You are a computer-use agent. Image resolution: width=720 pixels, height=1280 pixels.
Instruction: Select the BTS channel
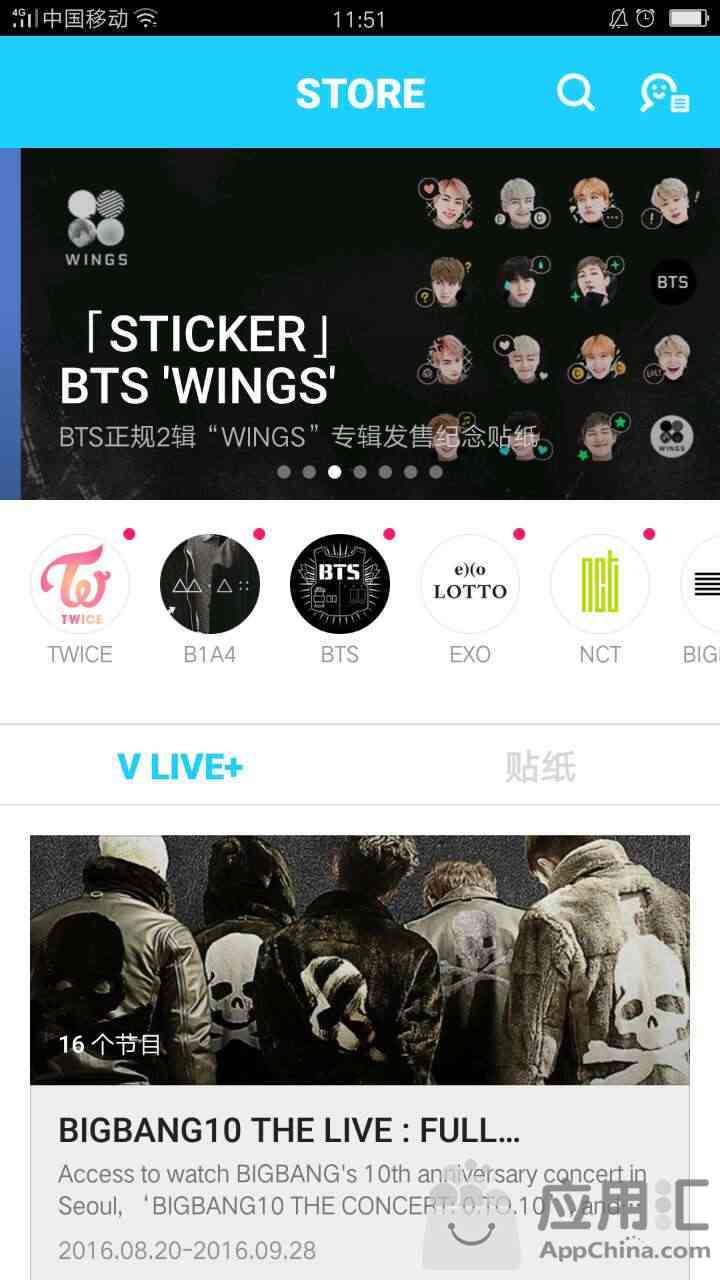[340, 584]
